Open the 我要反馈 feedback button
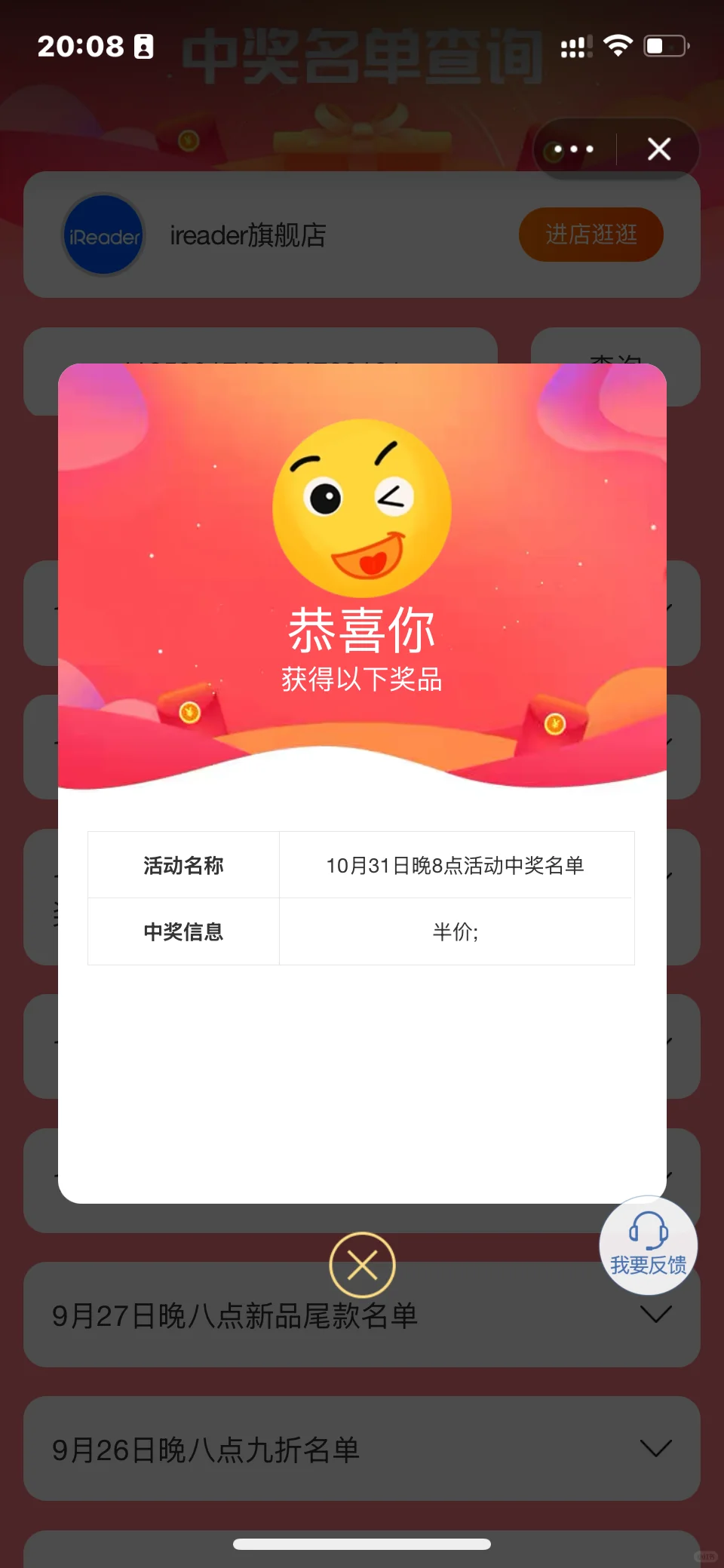This screenshot has width=724, height=1568. point(648,1245)
